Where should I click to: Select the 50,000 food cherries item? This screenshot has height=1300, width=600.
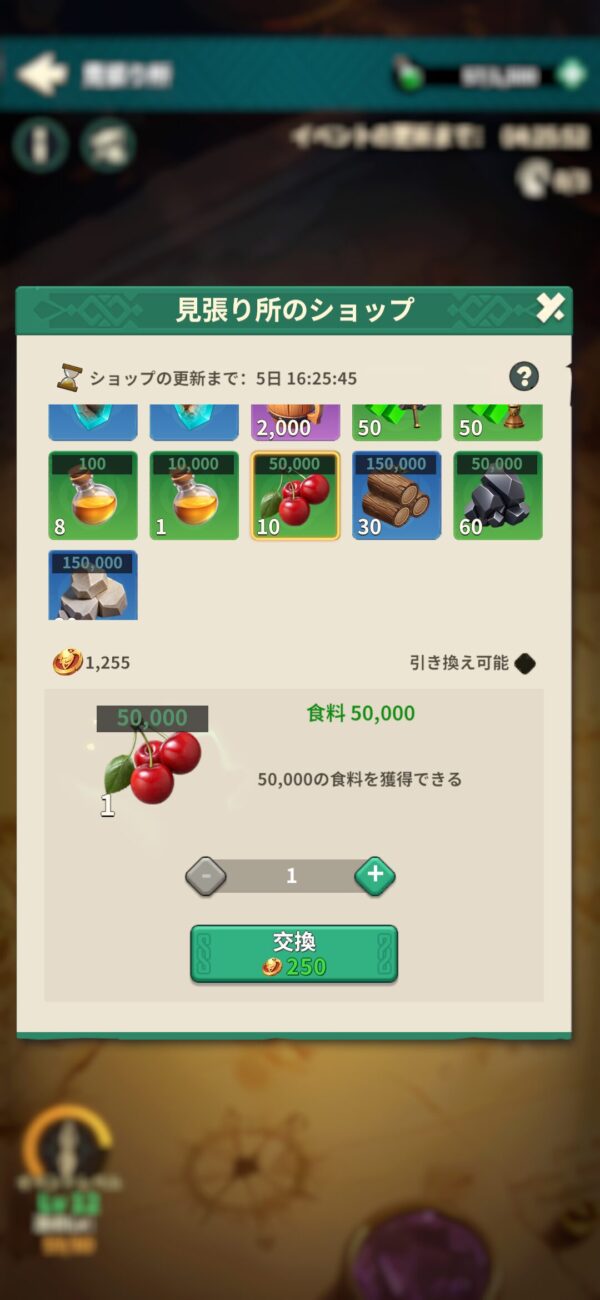295,495
